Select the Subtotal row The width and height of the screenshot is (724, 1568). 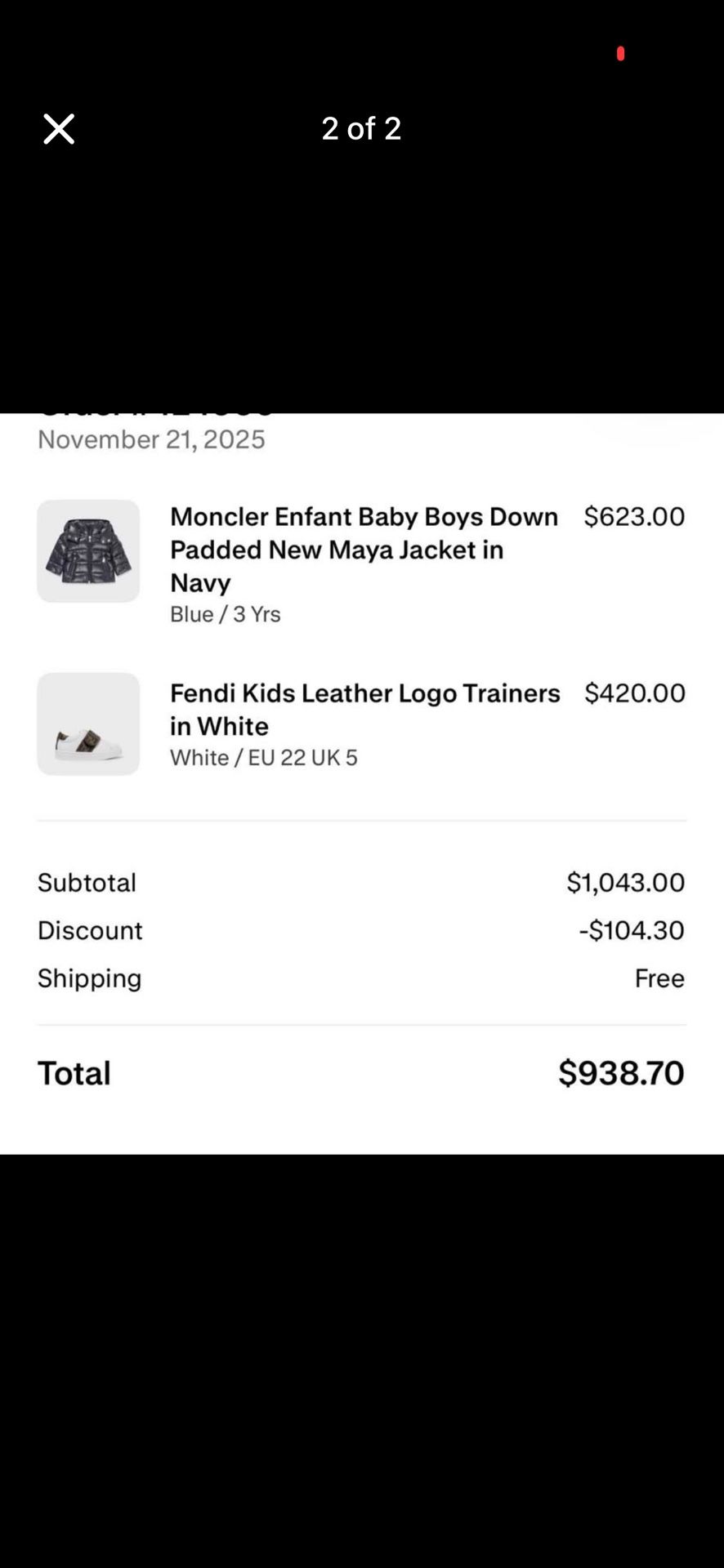coord(360,882)
